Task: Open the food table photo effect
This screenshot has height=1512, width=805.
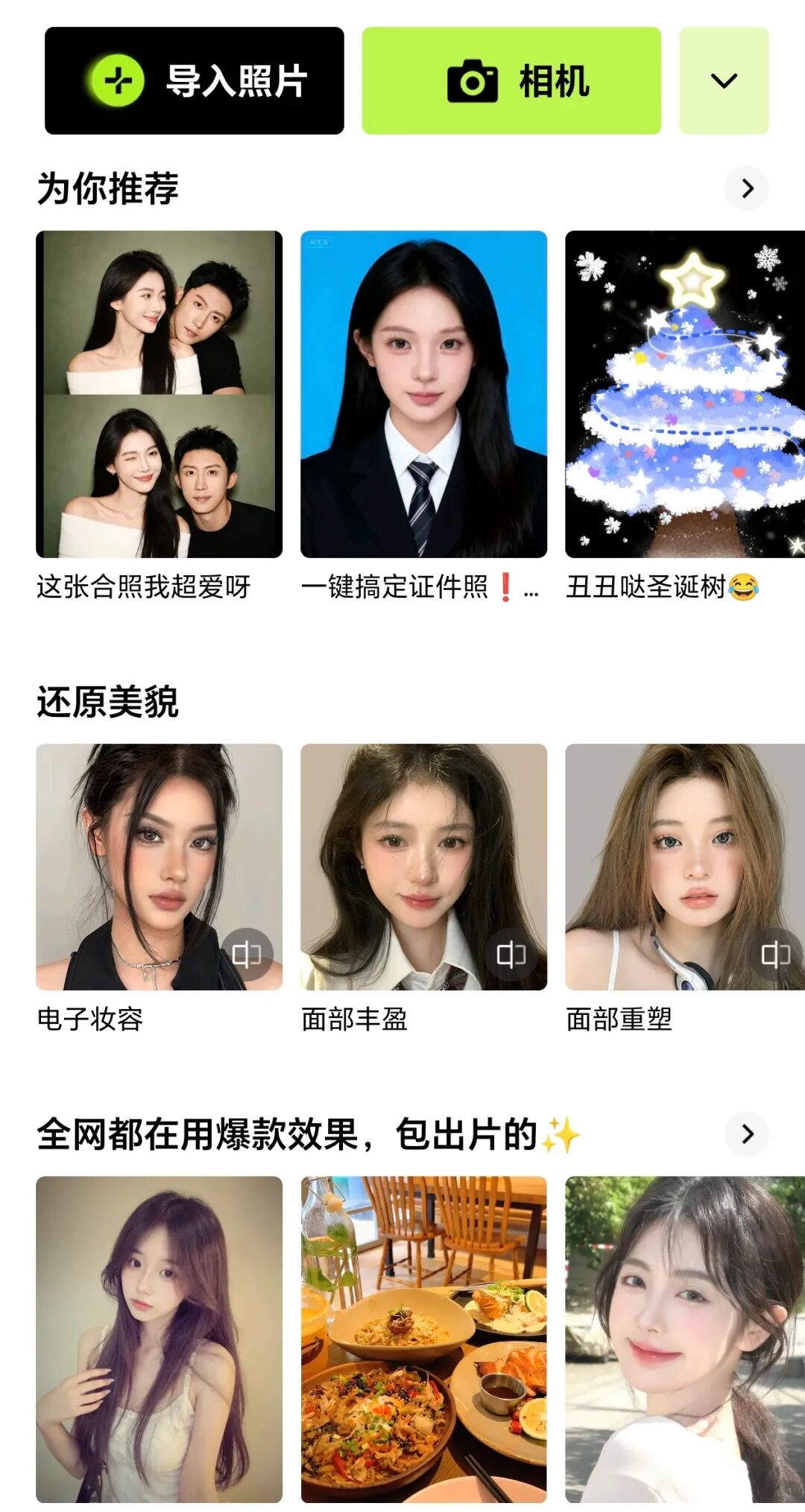Action: [423, 1338]
